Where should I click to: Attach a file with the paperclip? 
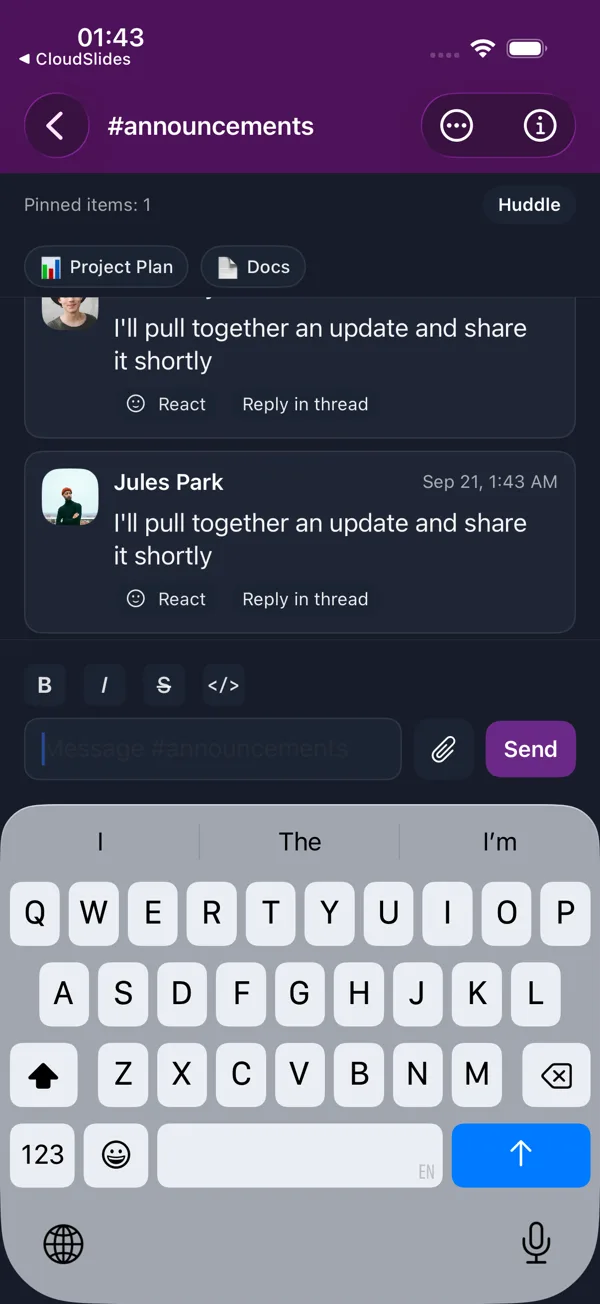[444, 749]
